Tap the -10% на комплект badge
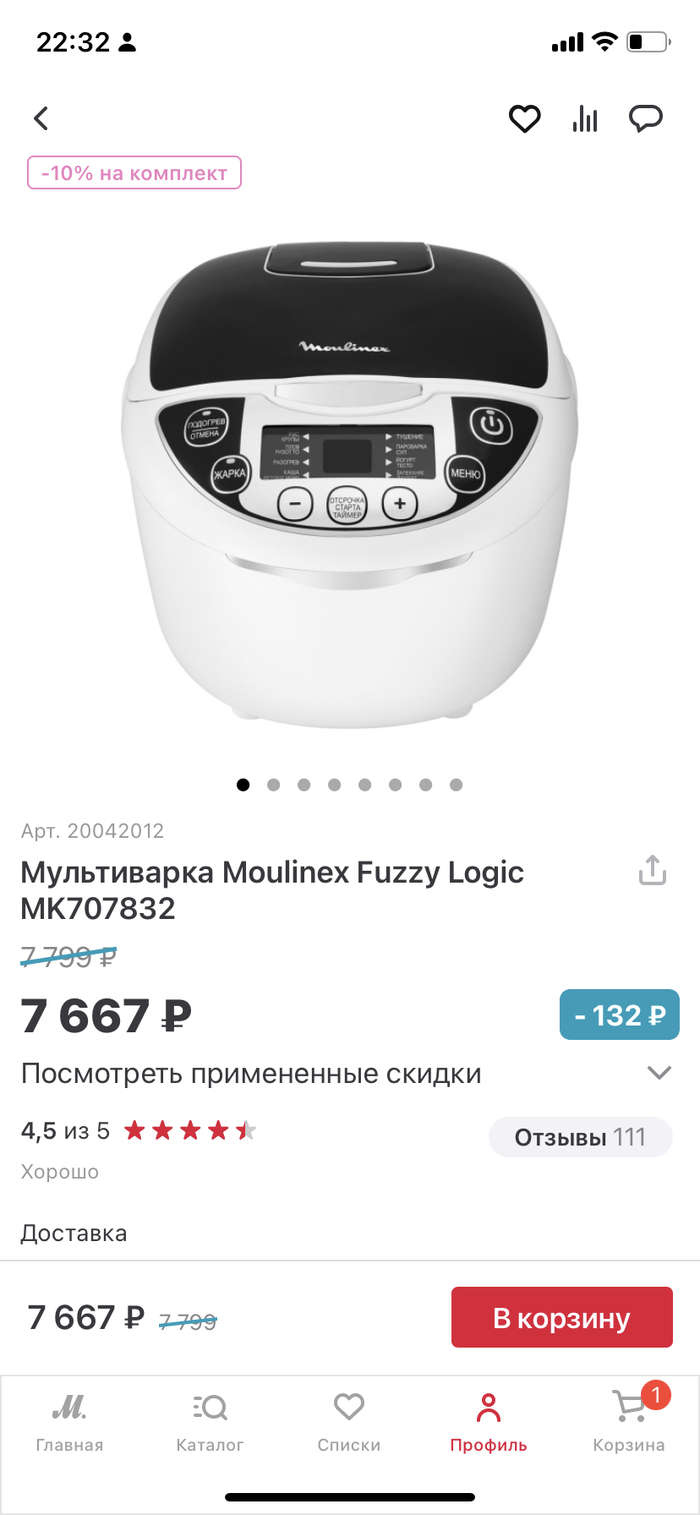The image size is (700, 1515). click(134, 173)
